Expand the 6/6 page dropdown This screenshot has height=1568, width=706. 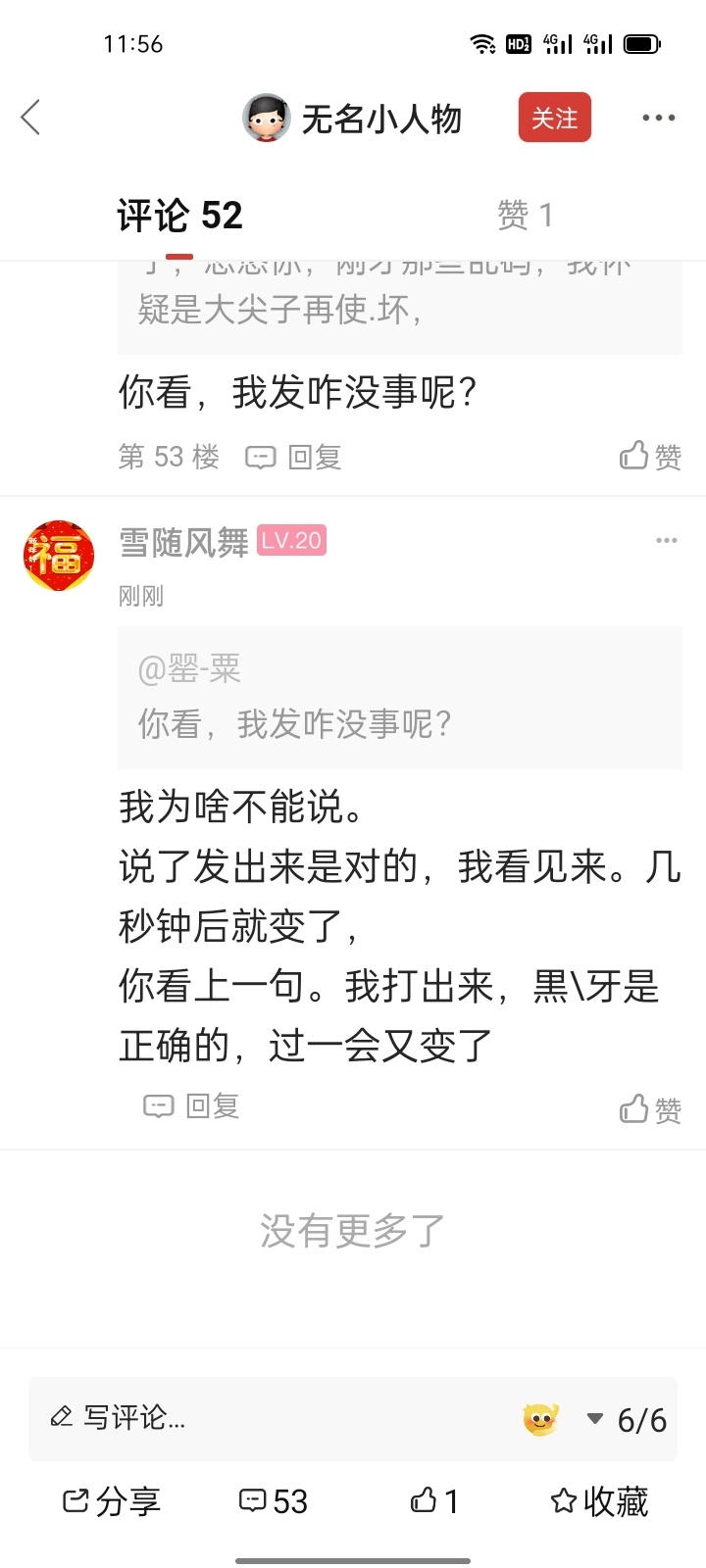(x=628, y=1419)
